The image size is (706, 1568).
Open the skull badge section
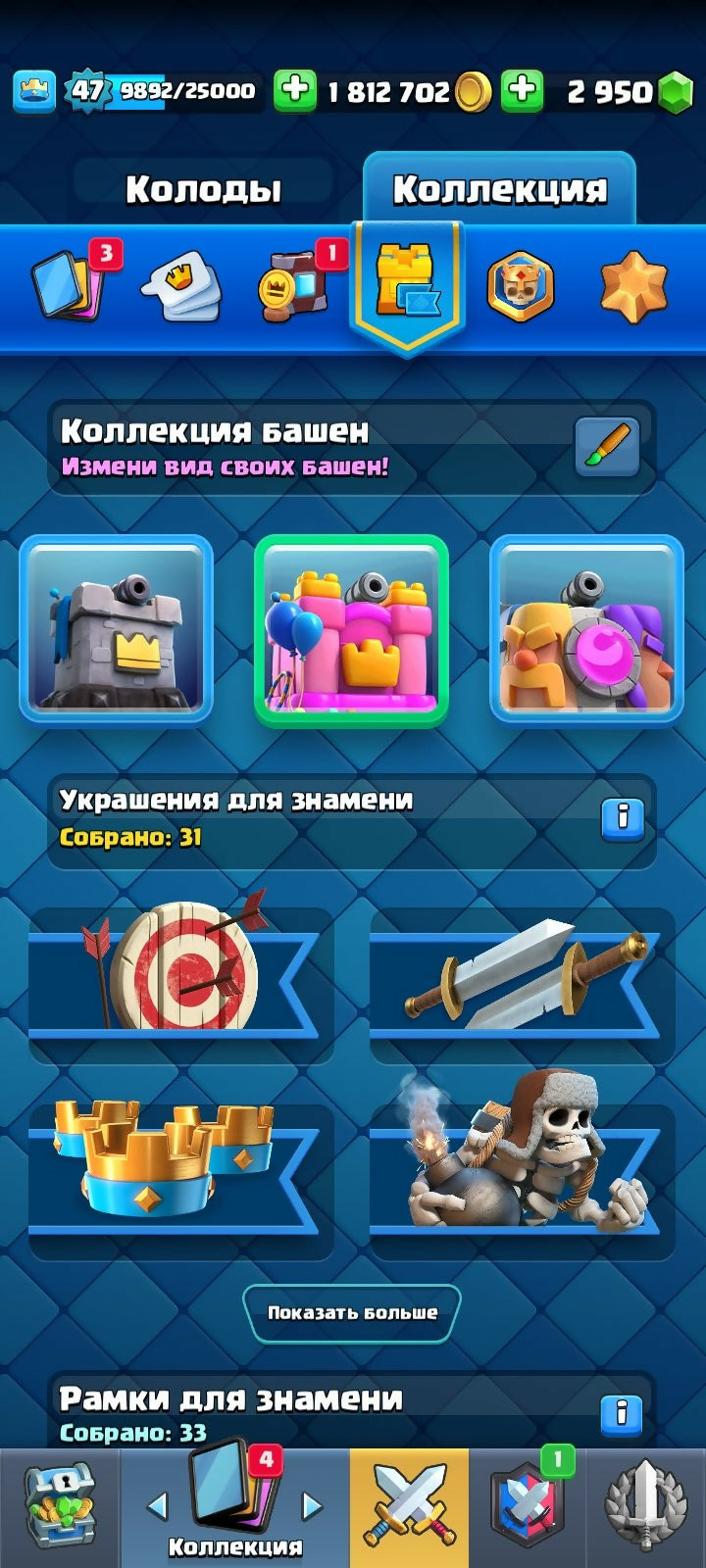pos(521,287)
